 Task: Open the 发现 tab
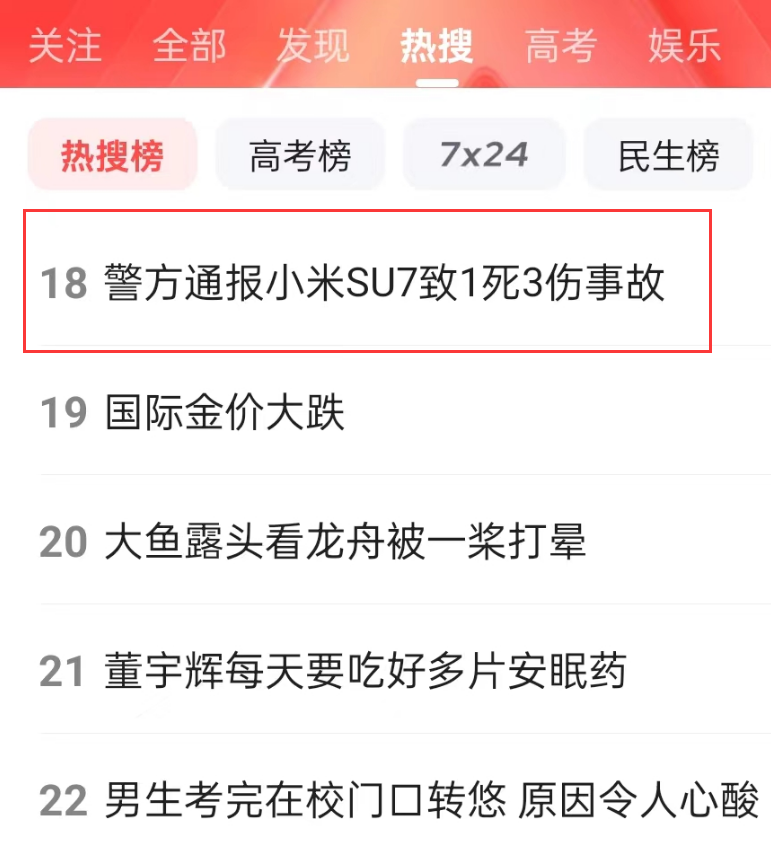(313, 47)
